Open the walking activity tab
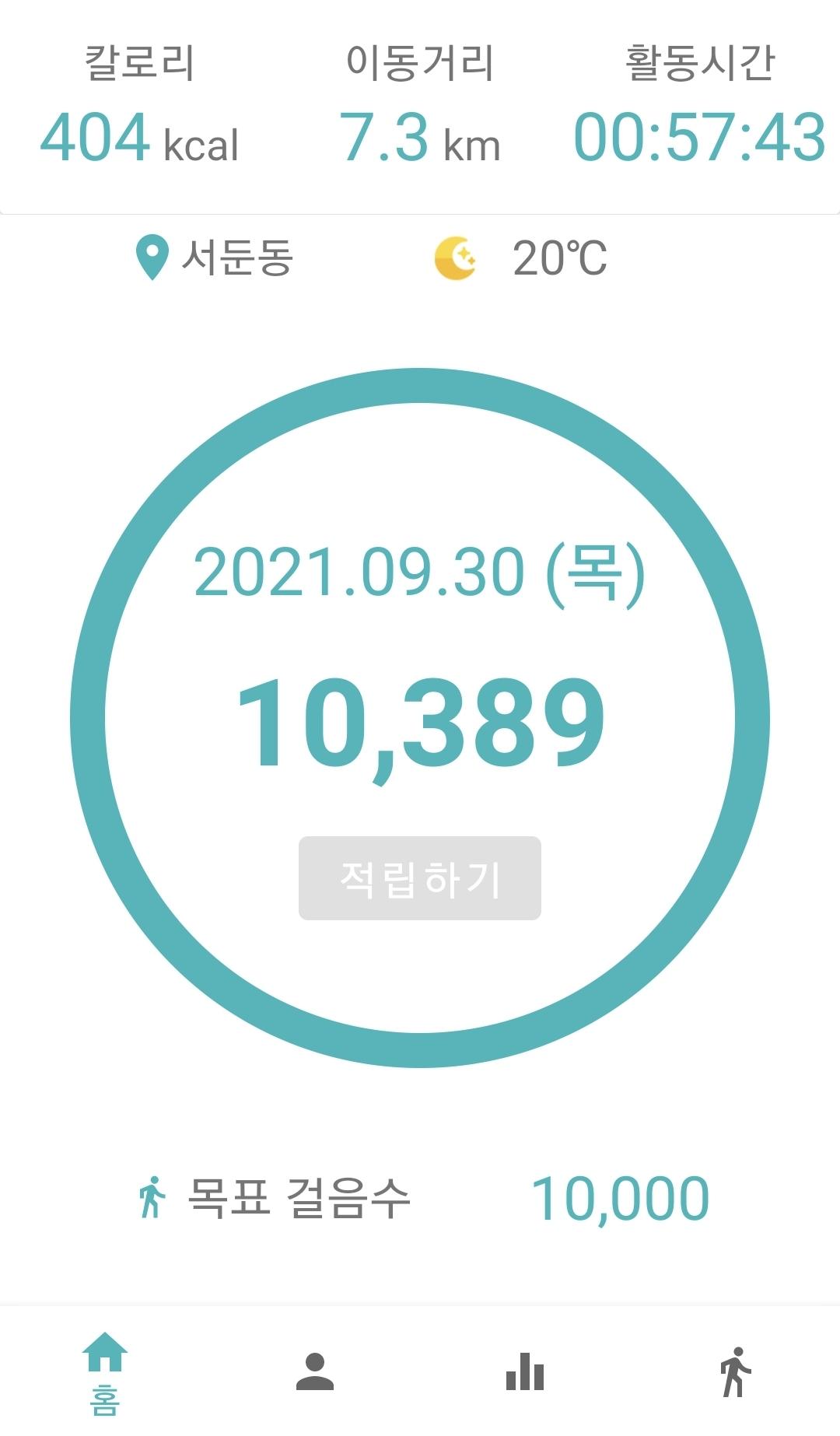The height and width of the screenshot is (1436, 840). 735,1372
